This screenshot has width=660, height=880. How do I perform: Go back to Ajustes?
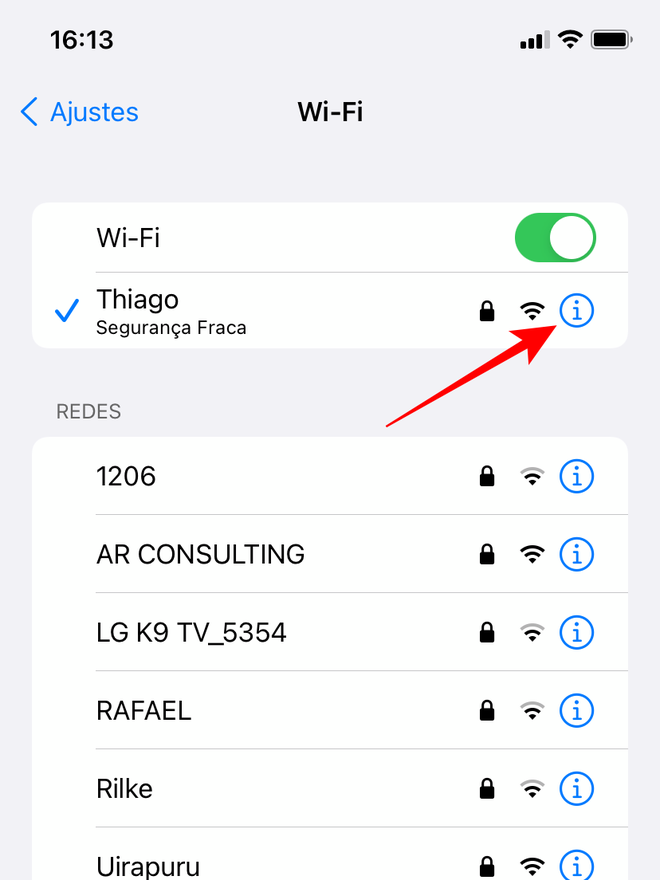tap(80, 112)
